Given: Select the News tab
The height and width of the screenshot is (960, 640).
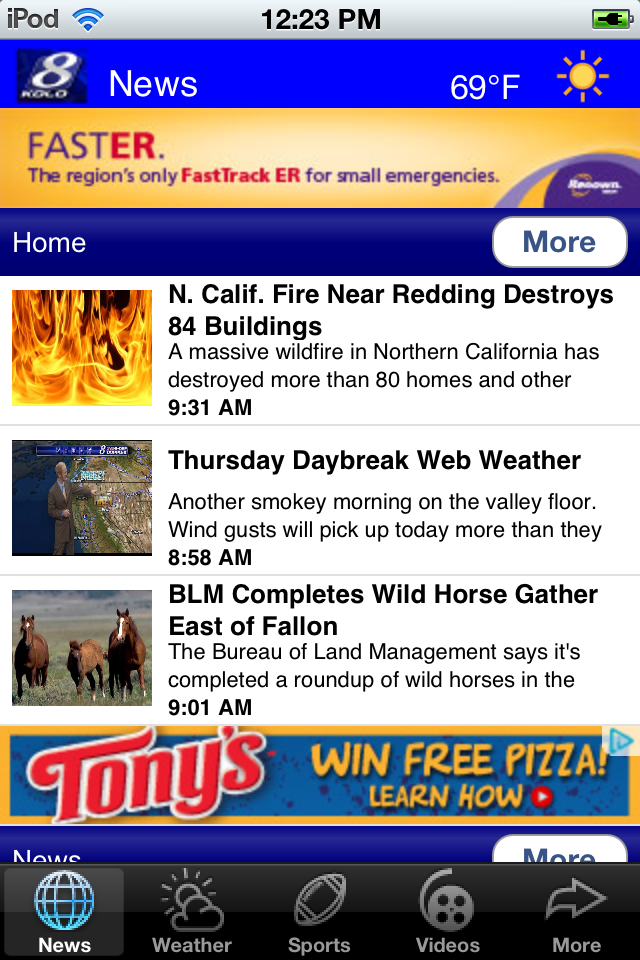Looking at the screenshot, I should pos(64,912).
